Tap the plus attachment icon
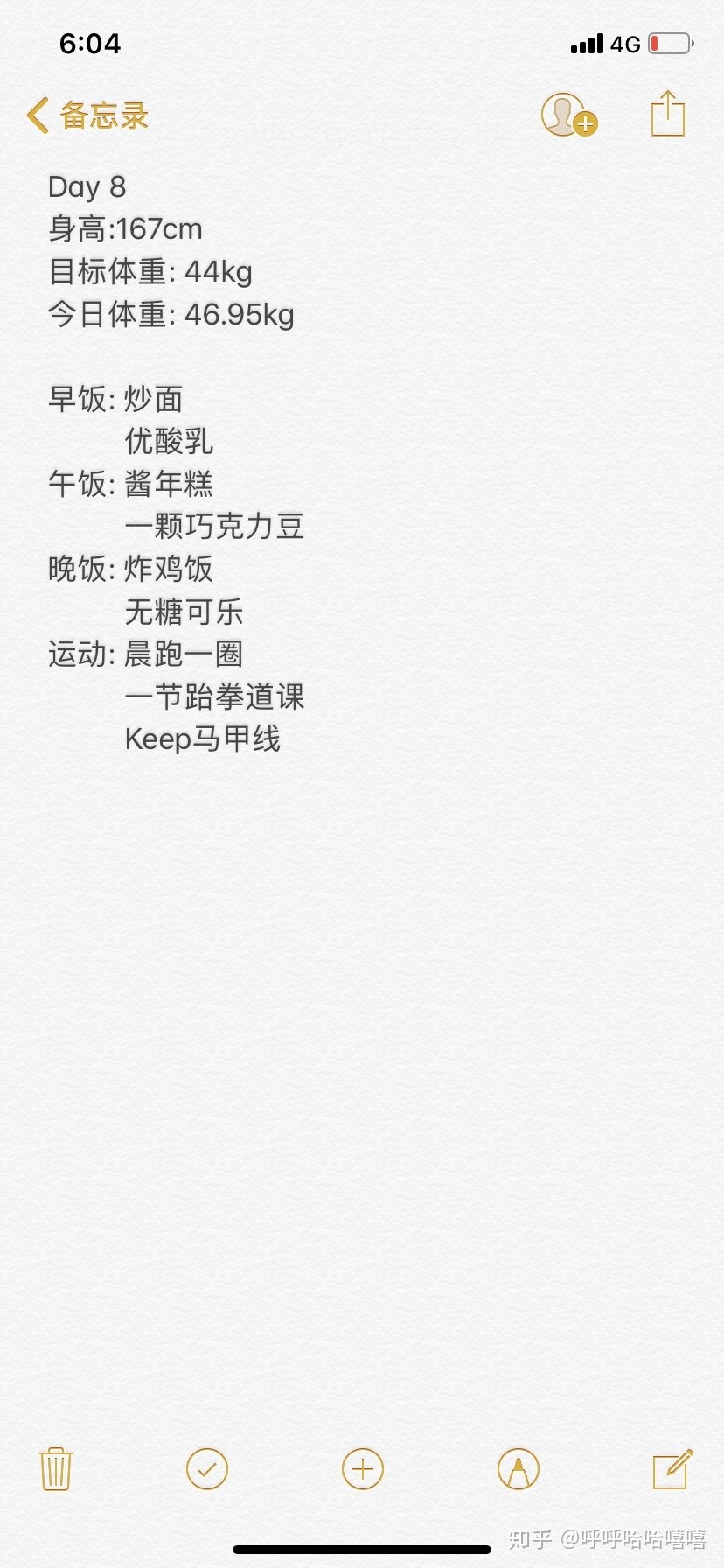The image size is (724, 1568). (363, 1469)
